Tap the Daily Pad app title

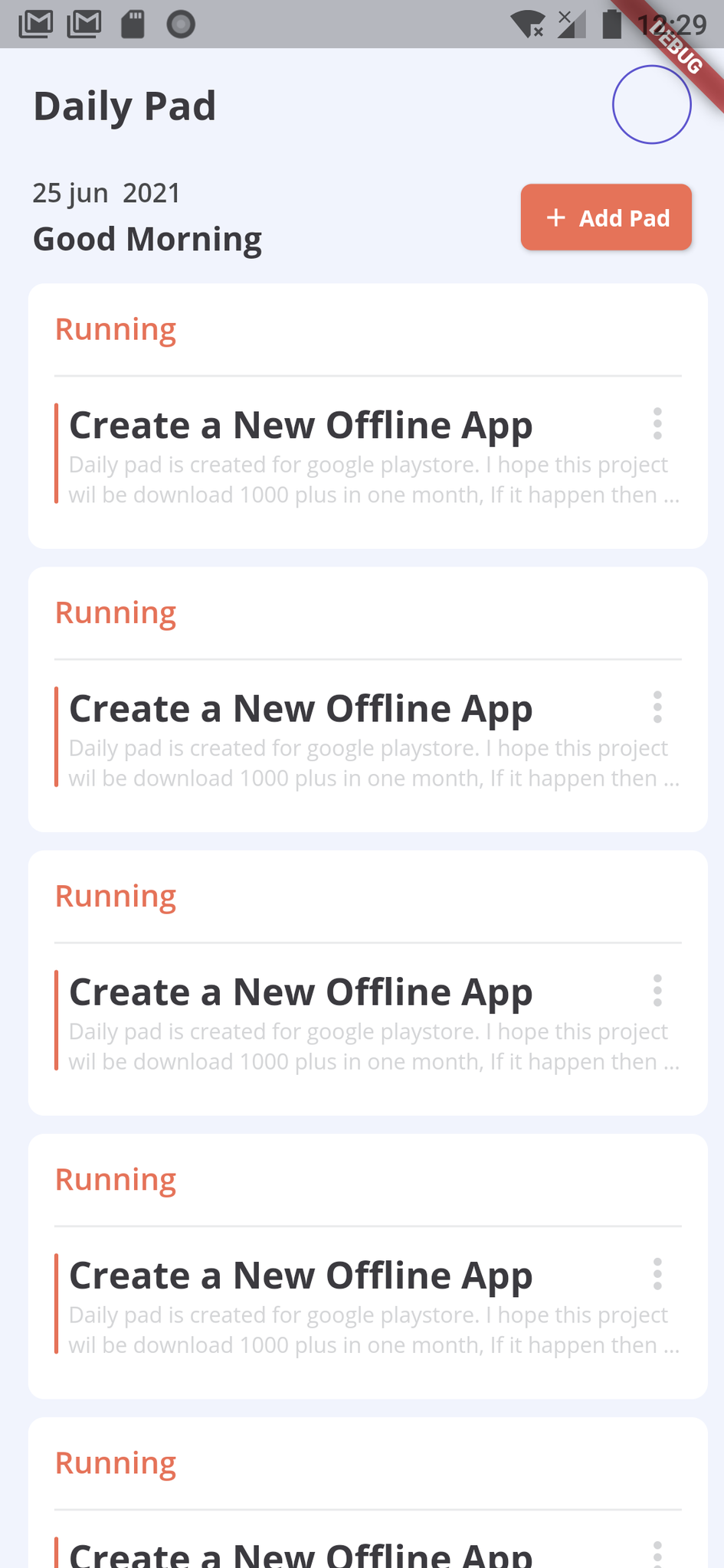[x=124, y=105]
